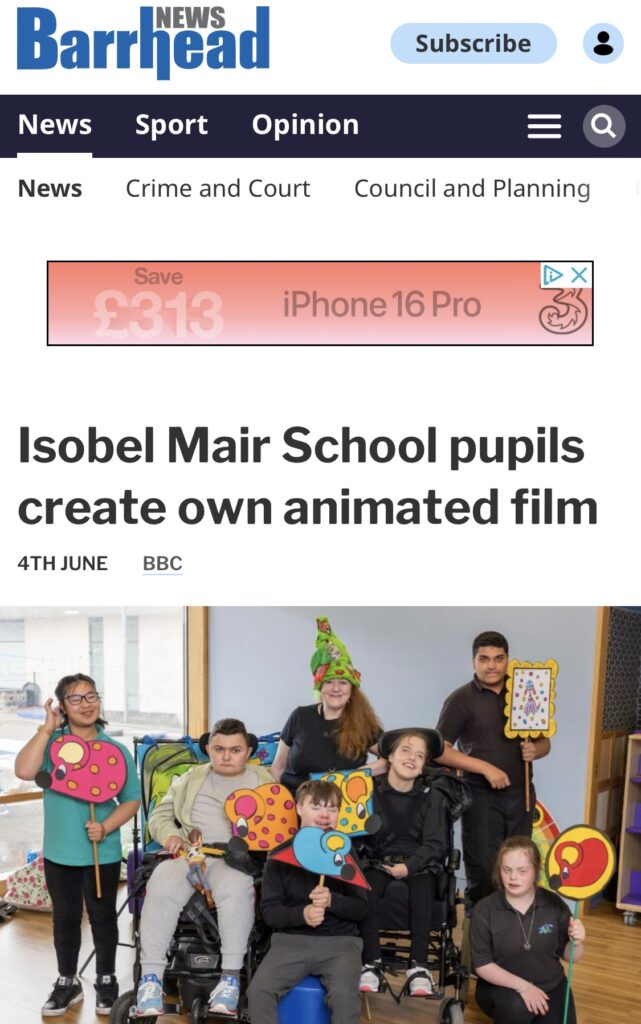Viewport: 641px width, 1024px height.
Task: Open the search icon
Action: click(603, 126)
